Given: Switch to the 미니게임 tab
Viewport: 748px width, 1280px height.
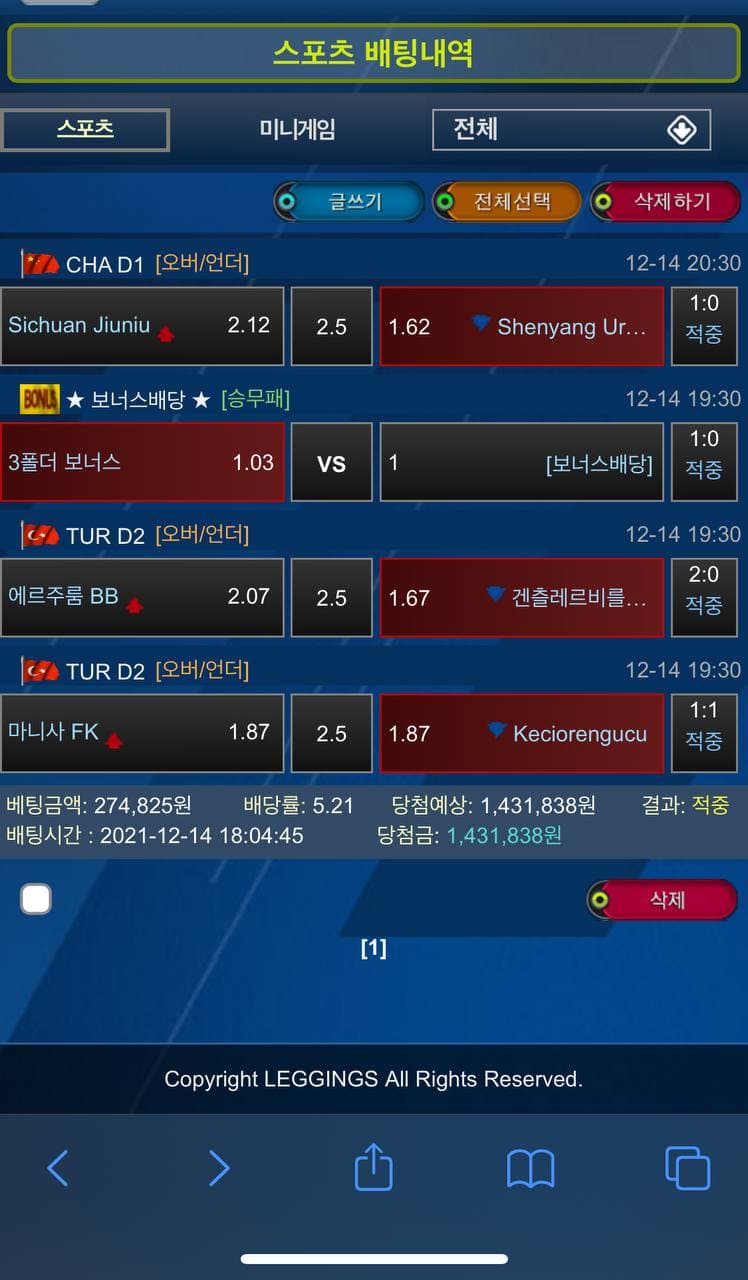Looking at the screenshot, I should pyautogui.click(x=297, y=130).
